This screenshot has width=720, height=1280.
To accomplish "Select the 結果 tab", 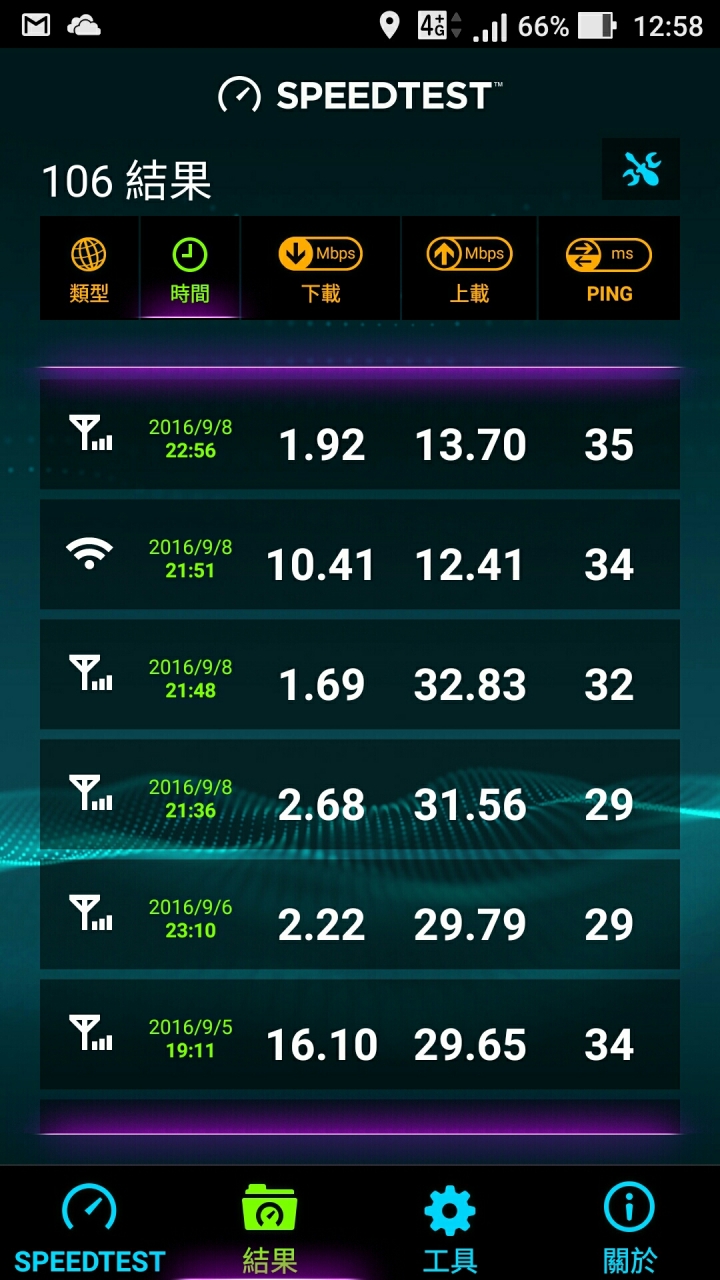I will 270,1225.
